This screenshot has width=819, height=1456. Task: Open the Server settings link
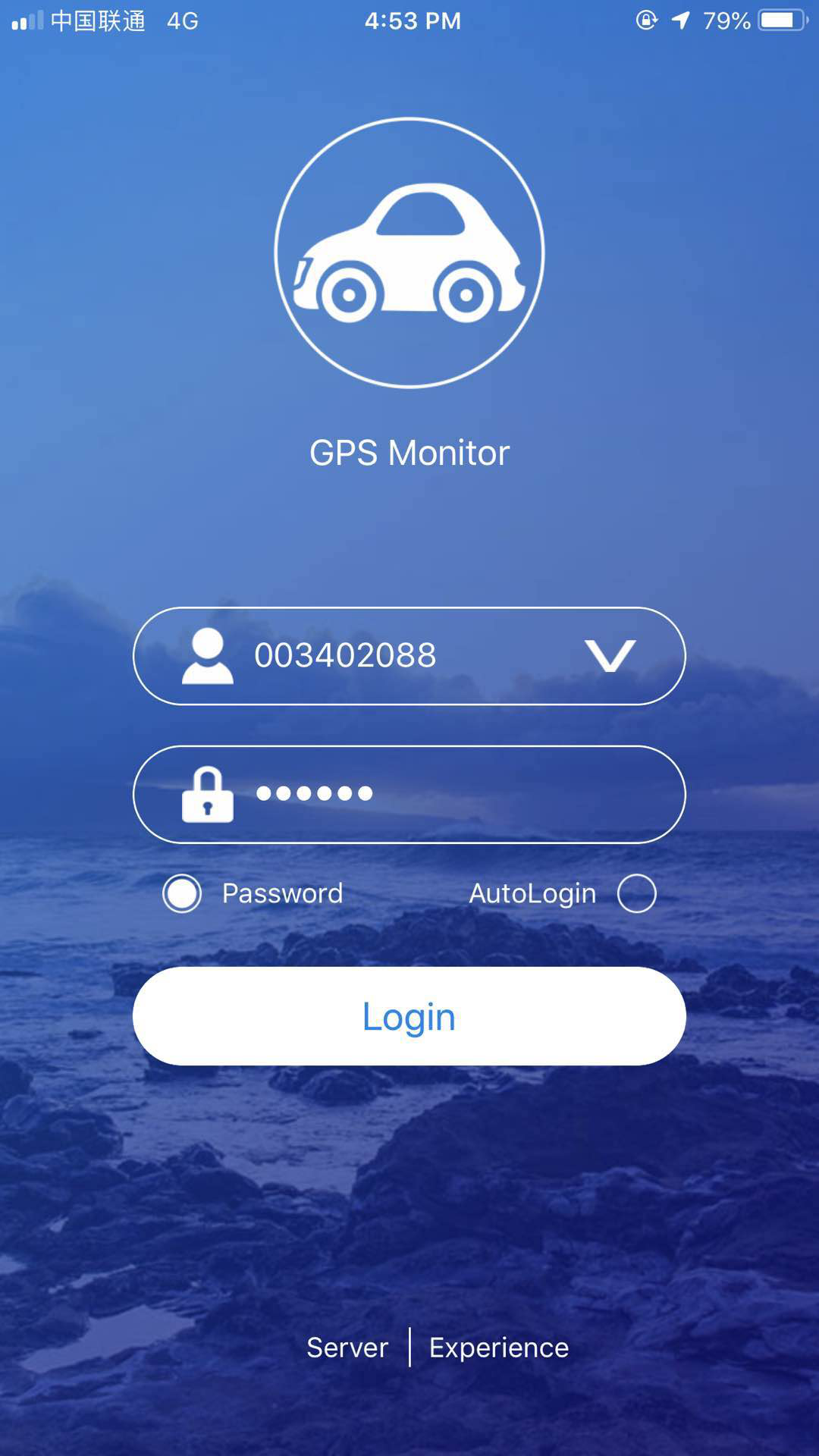(347, 1348)
